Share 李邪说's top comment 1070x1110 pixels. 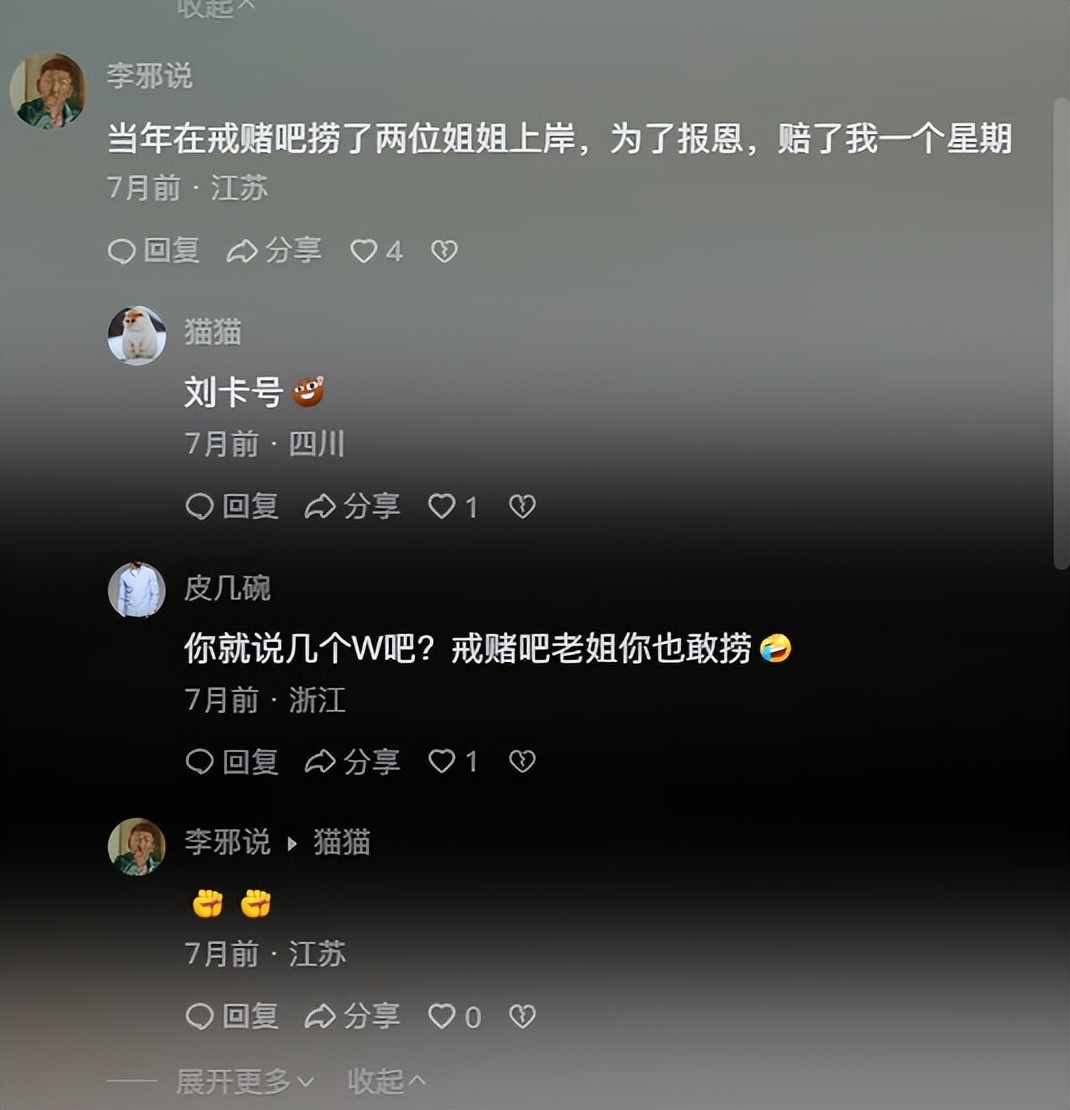coord(274,250)
